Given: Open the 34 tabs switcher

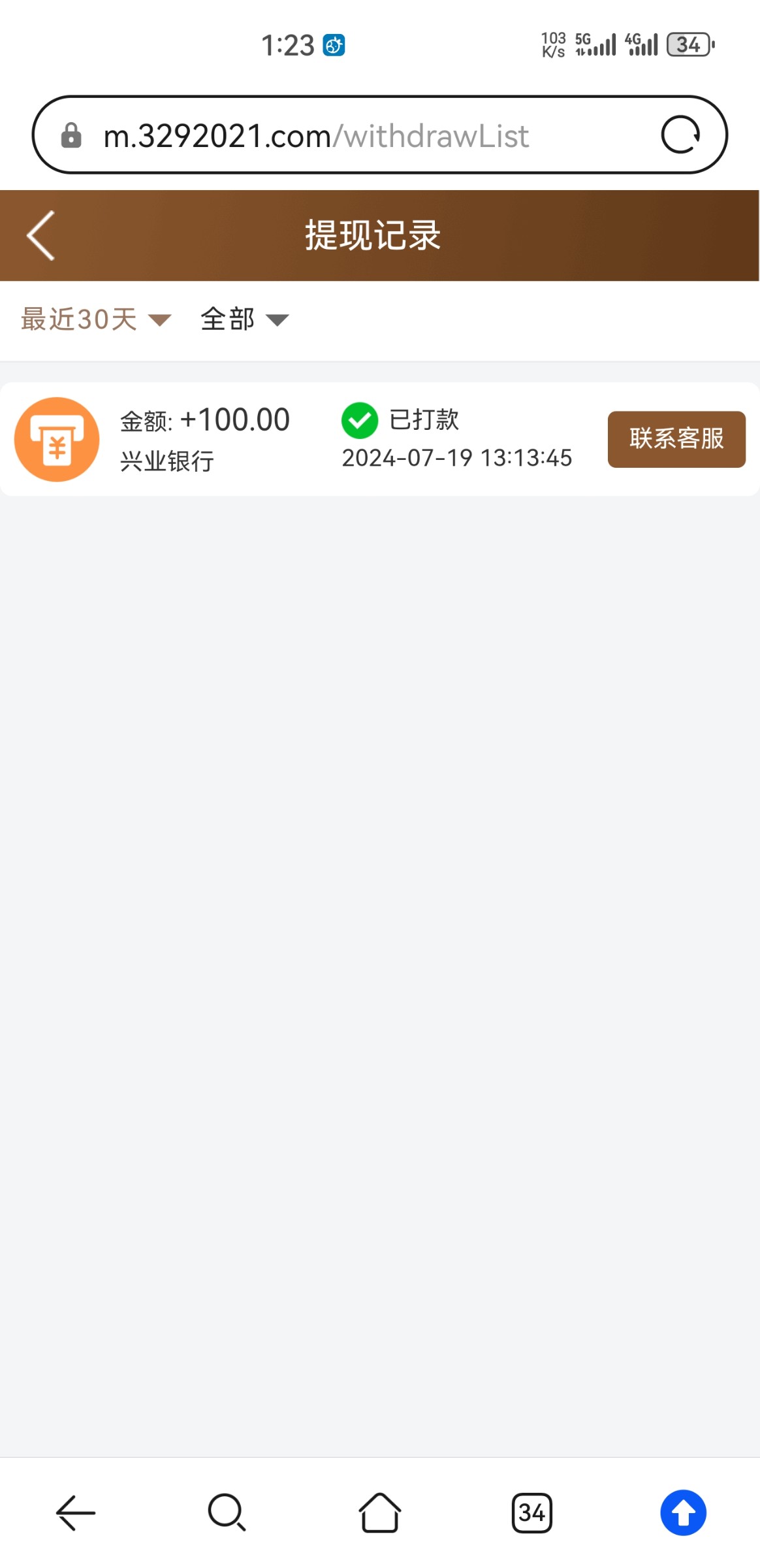Looking at the screenshot, I should 531,1512.
